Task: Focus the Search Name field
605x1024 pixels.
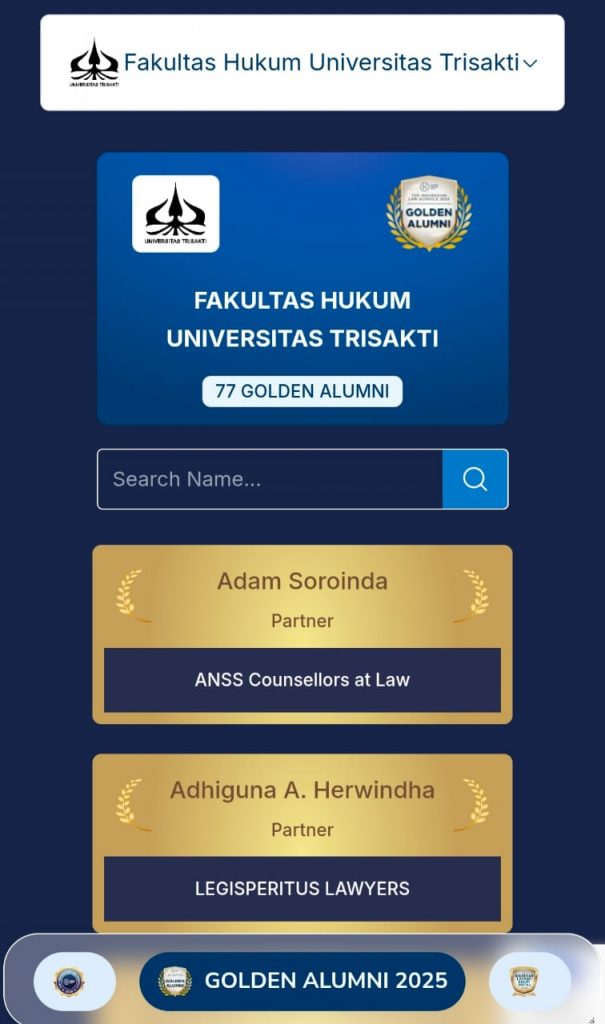Action: (270, 479)
